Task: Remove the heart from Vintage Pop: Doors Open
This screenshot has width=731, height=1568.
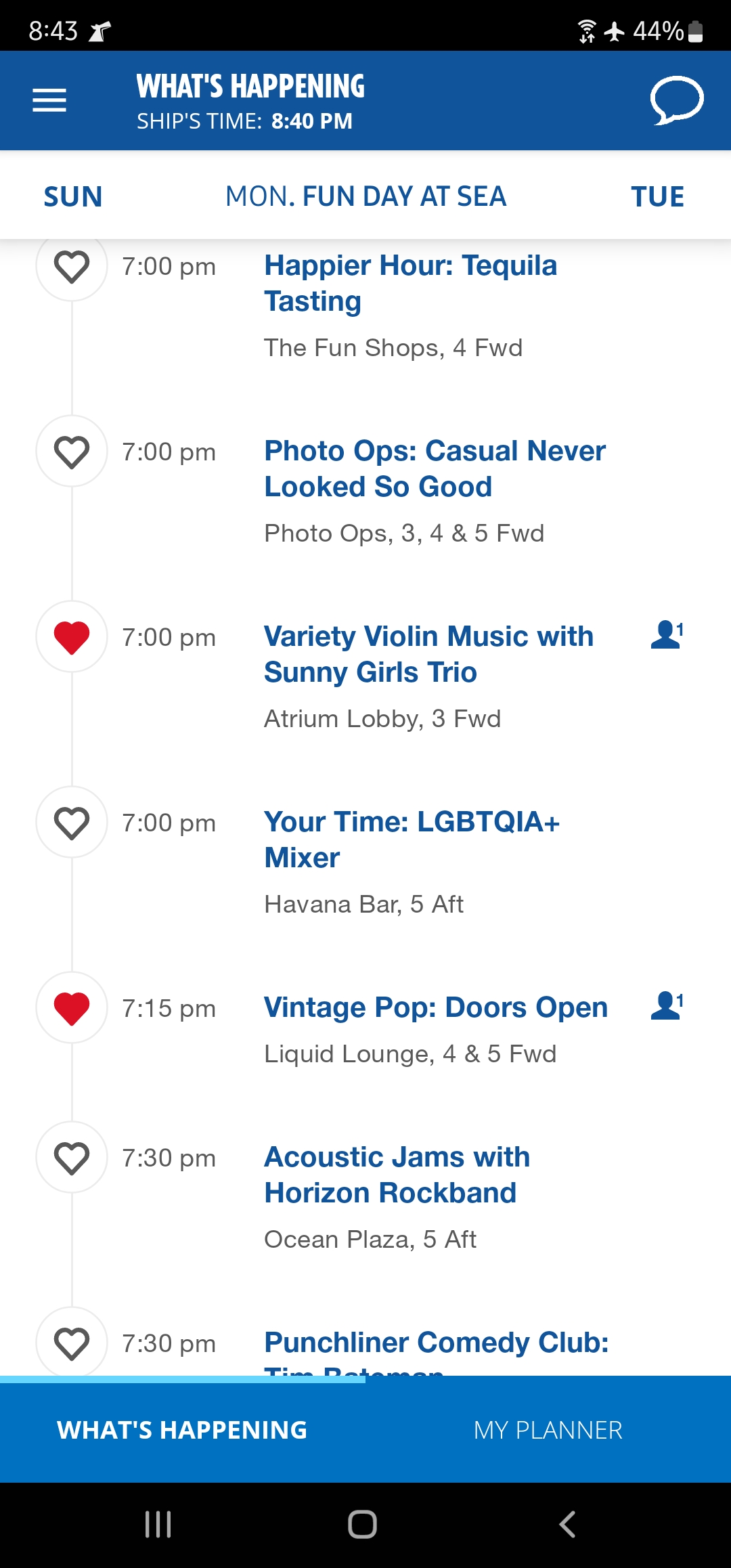Action: [72, 1008]
